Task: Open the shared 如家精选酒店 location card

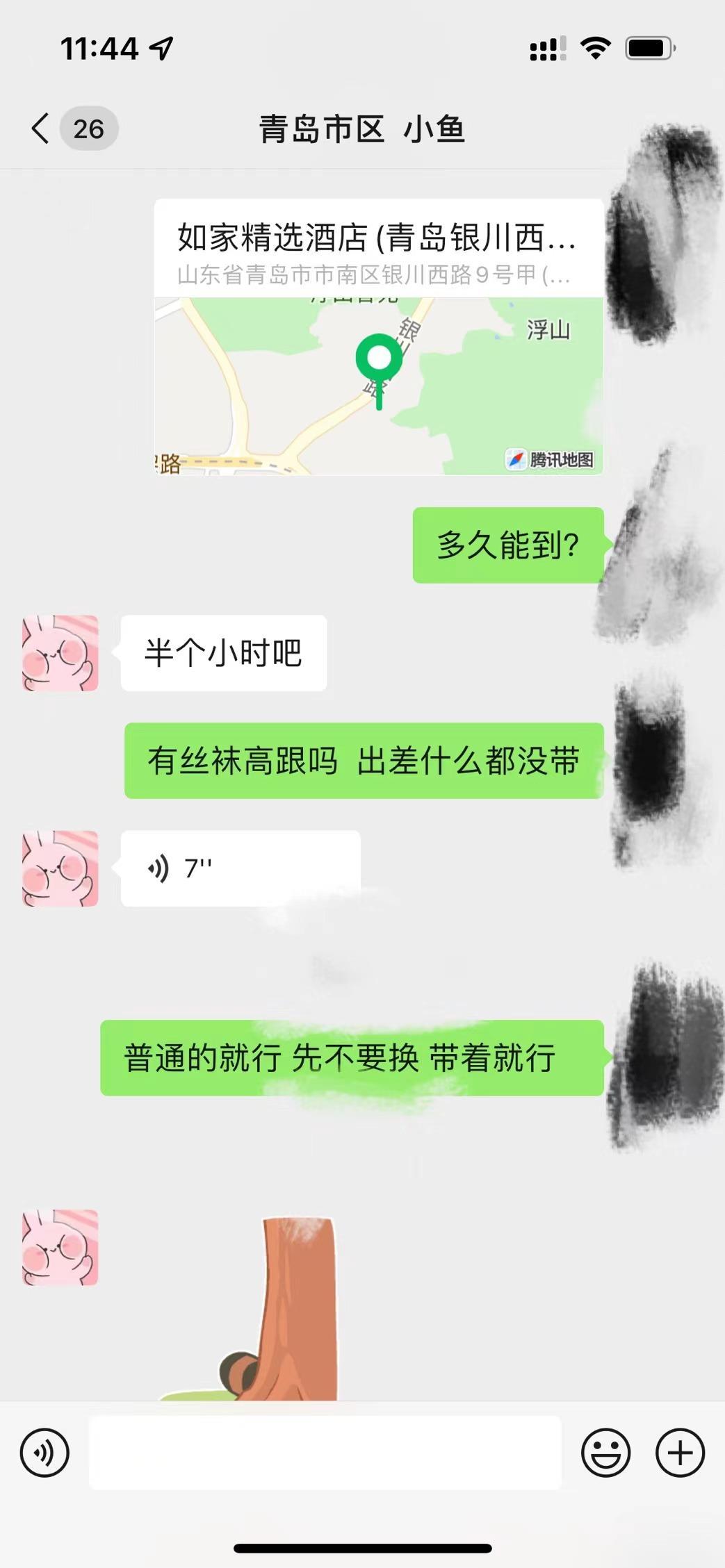Action: point(378,337)
